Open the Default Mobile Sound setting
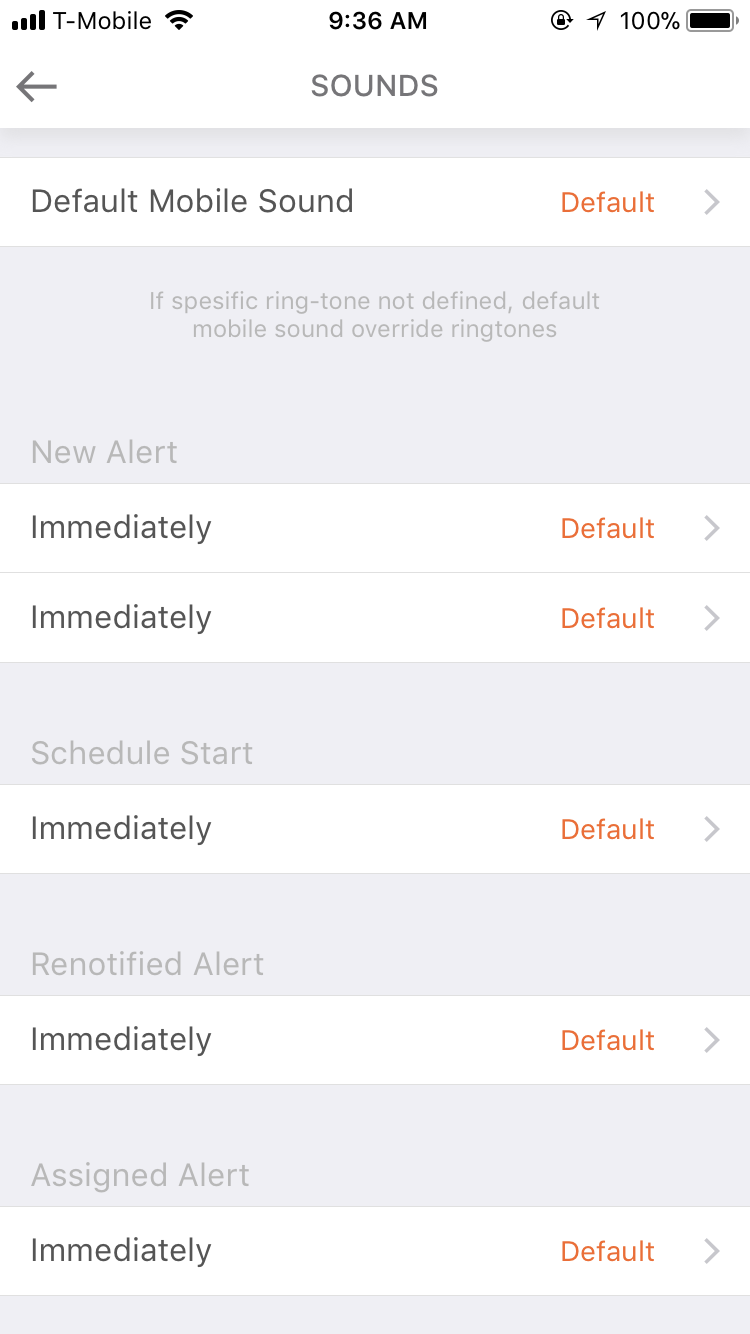 pyautogui.click(x=375, y=202)
